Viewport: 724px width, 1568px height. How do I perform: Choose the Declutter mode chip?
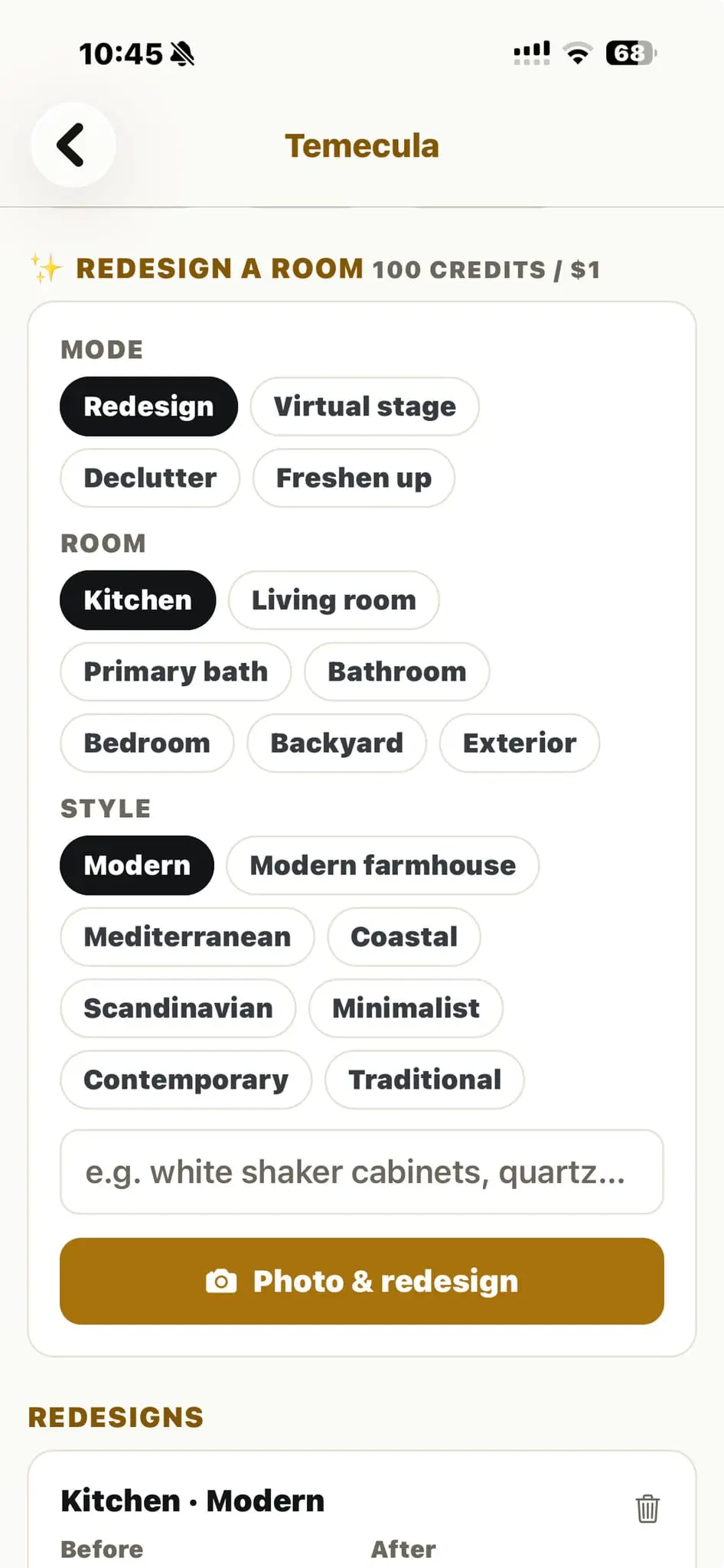point(150,478)
